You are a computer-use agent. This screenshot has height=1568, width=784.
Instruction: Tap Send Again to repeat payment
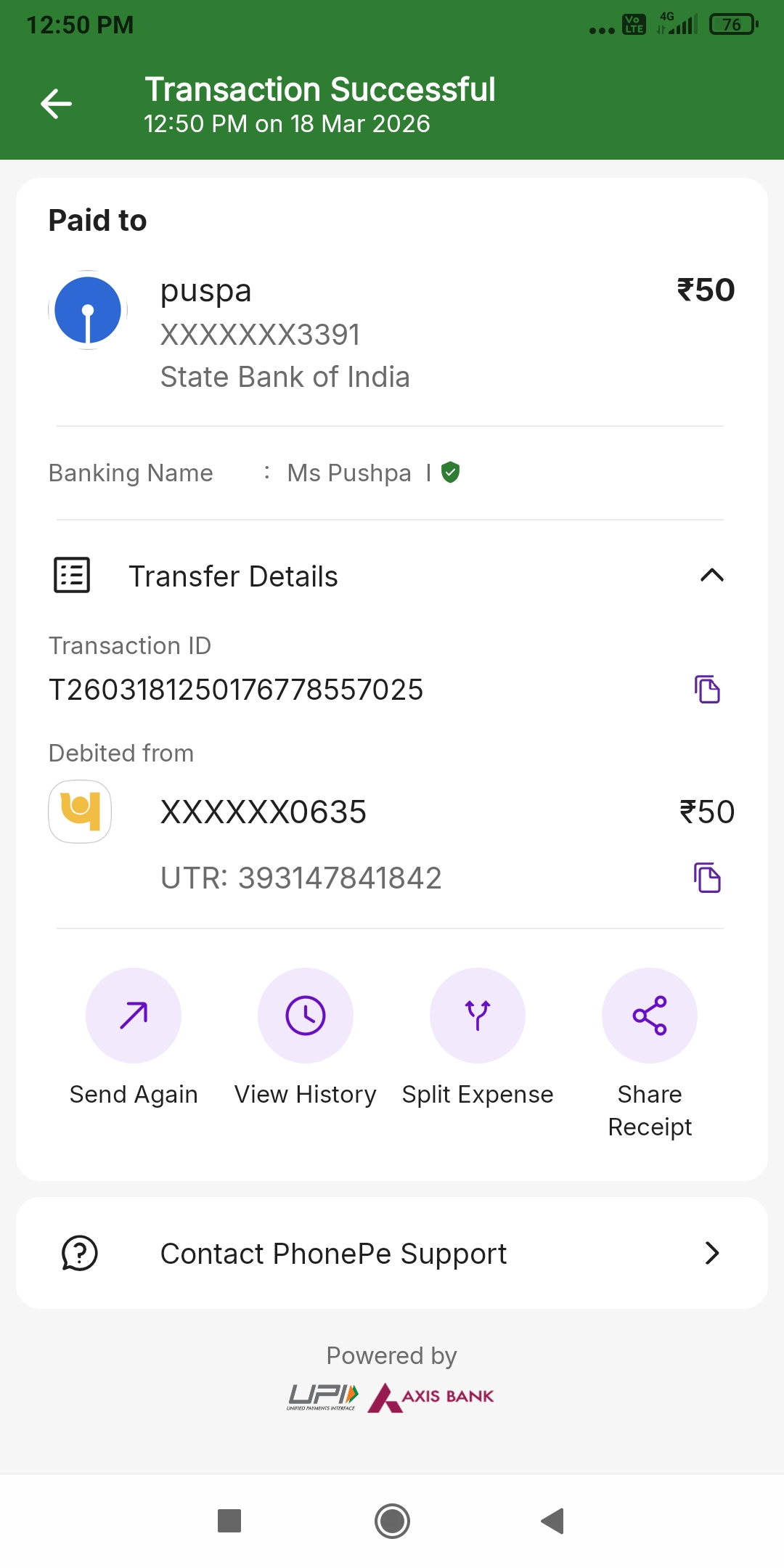(134, 1016)
